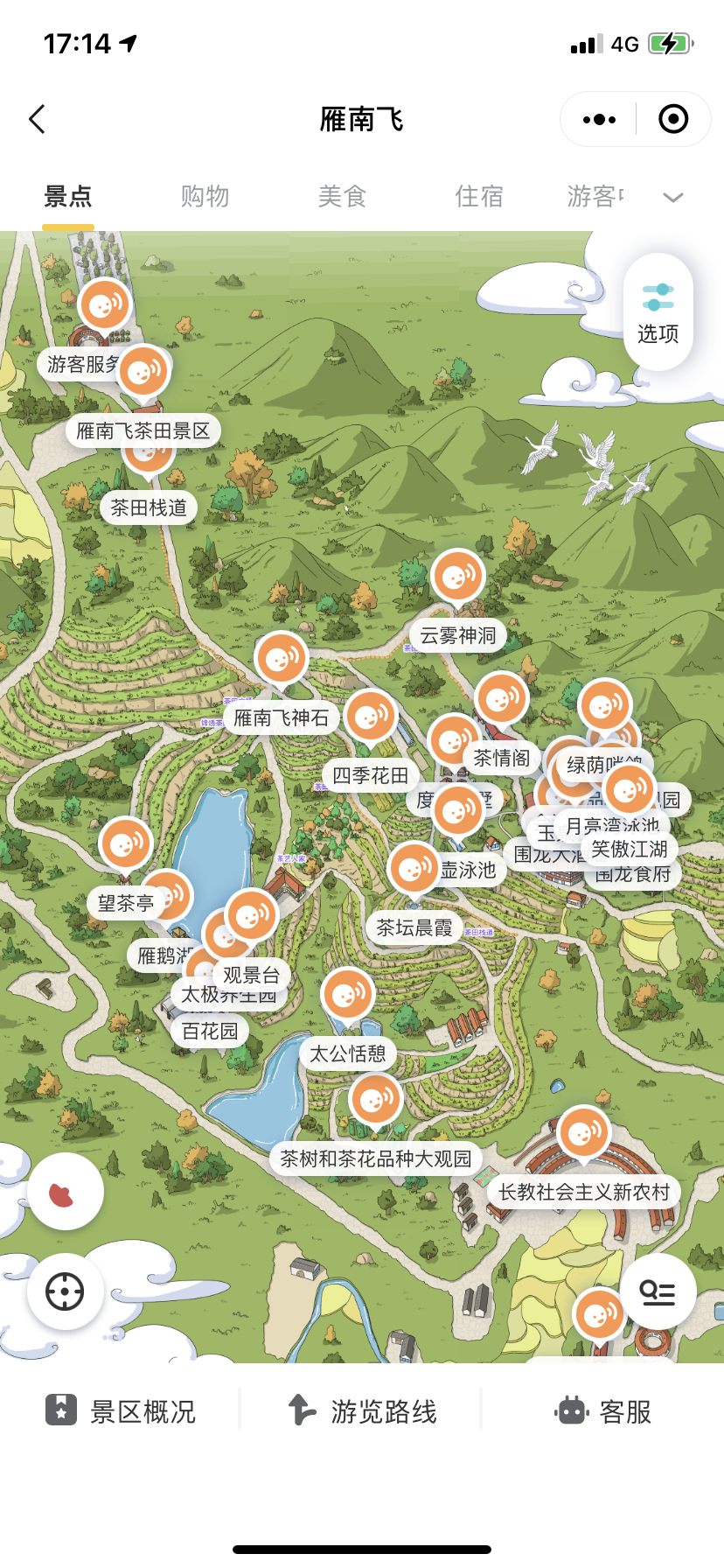Image resolution: width=724 pixels, height=1568 pixels.
Task: Open the mini program more menu
Action: pyautogui.click(x=599, y=119)
